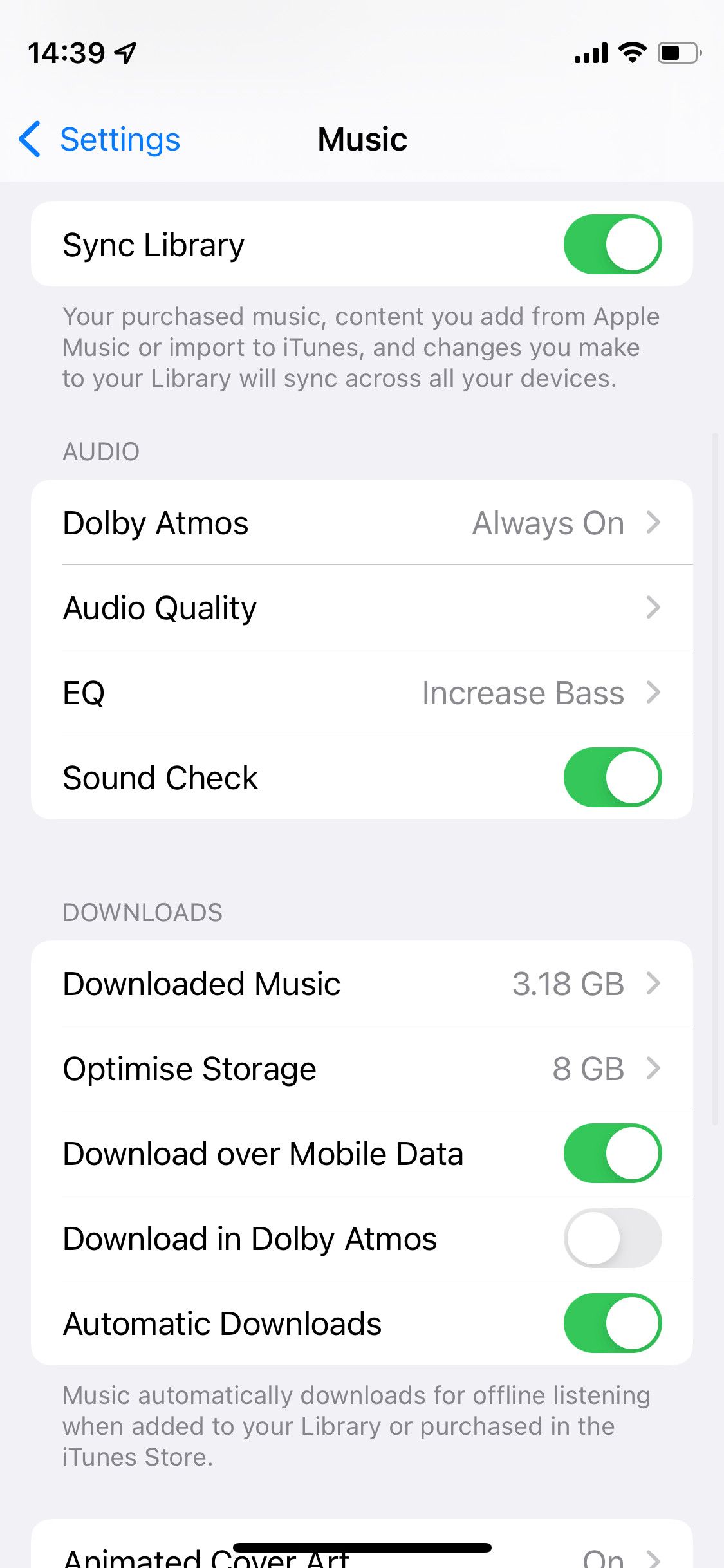This screenshot has width=724, height=1568.
Task: Turn off Automatic Downloads
Action: click(611, 1323)
